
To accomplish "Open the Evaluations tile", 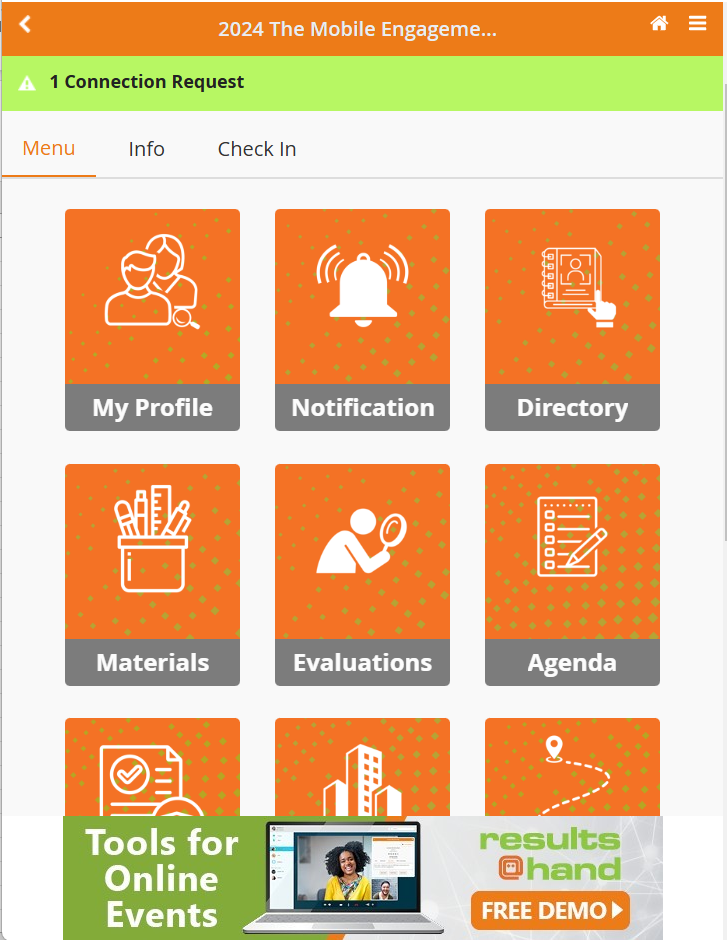I will [x=362, y=574].
